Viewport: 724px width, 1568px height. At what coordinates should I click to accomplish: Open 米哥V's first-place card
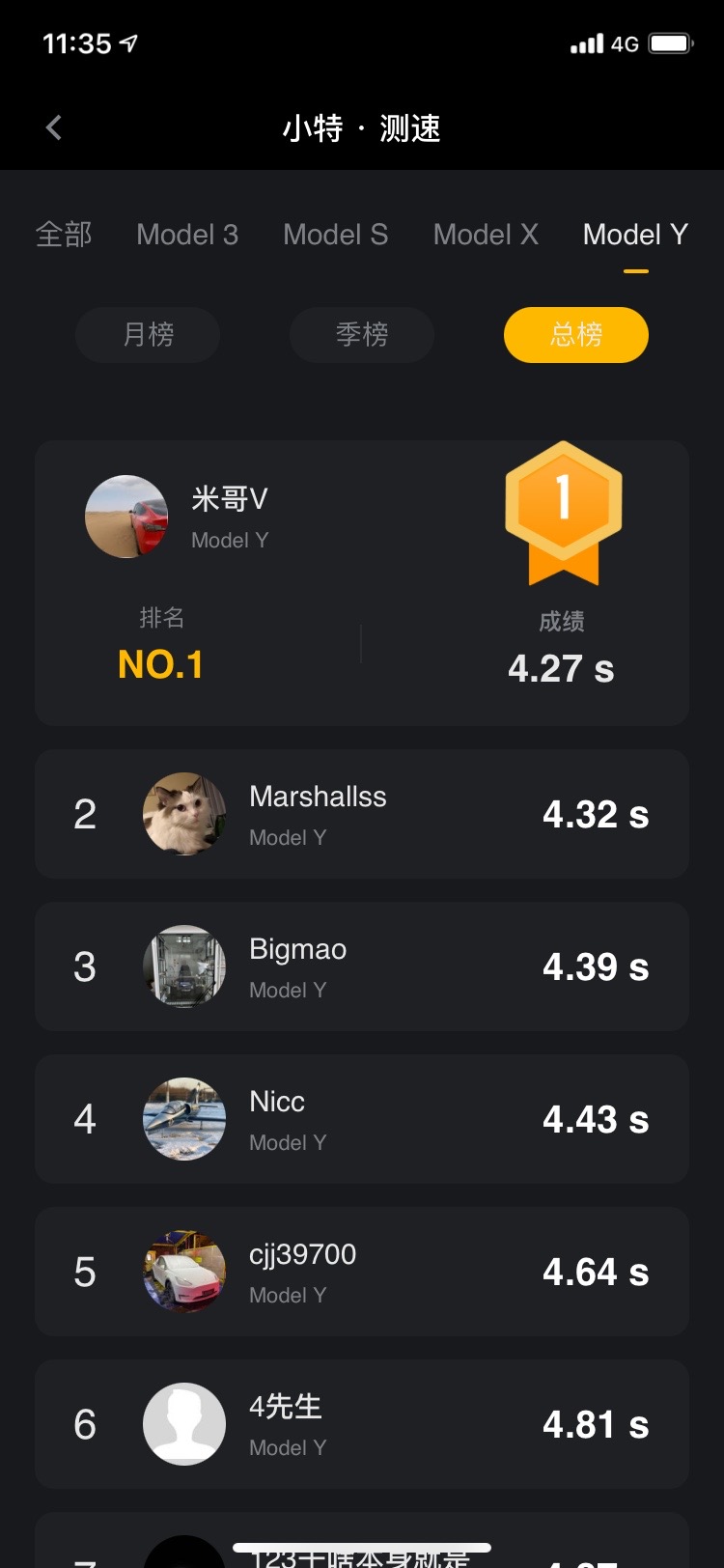[x=361, y=583]
